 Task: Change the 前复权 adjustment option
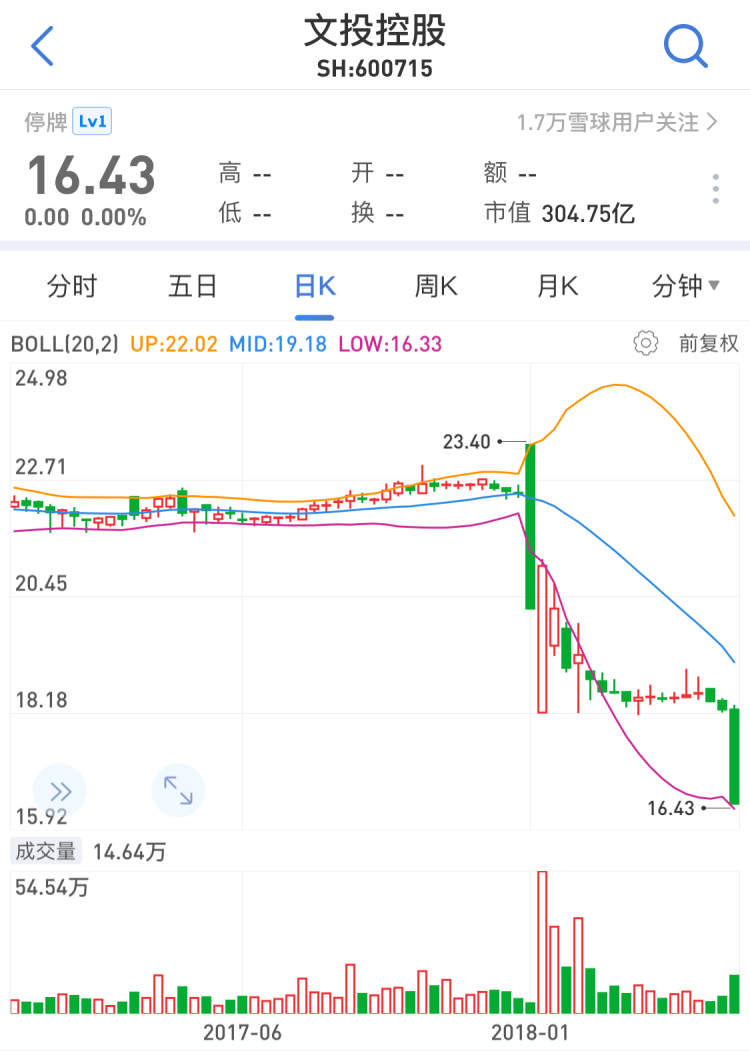[x=708, y=343]
